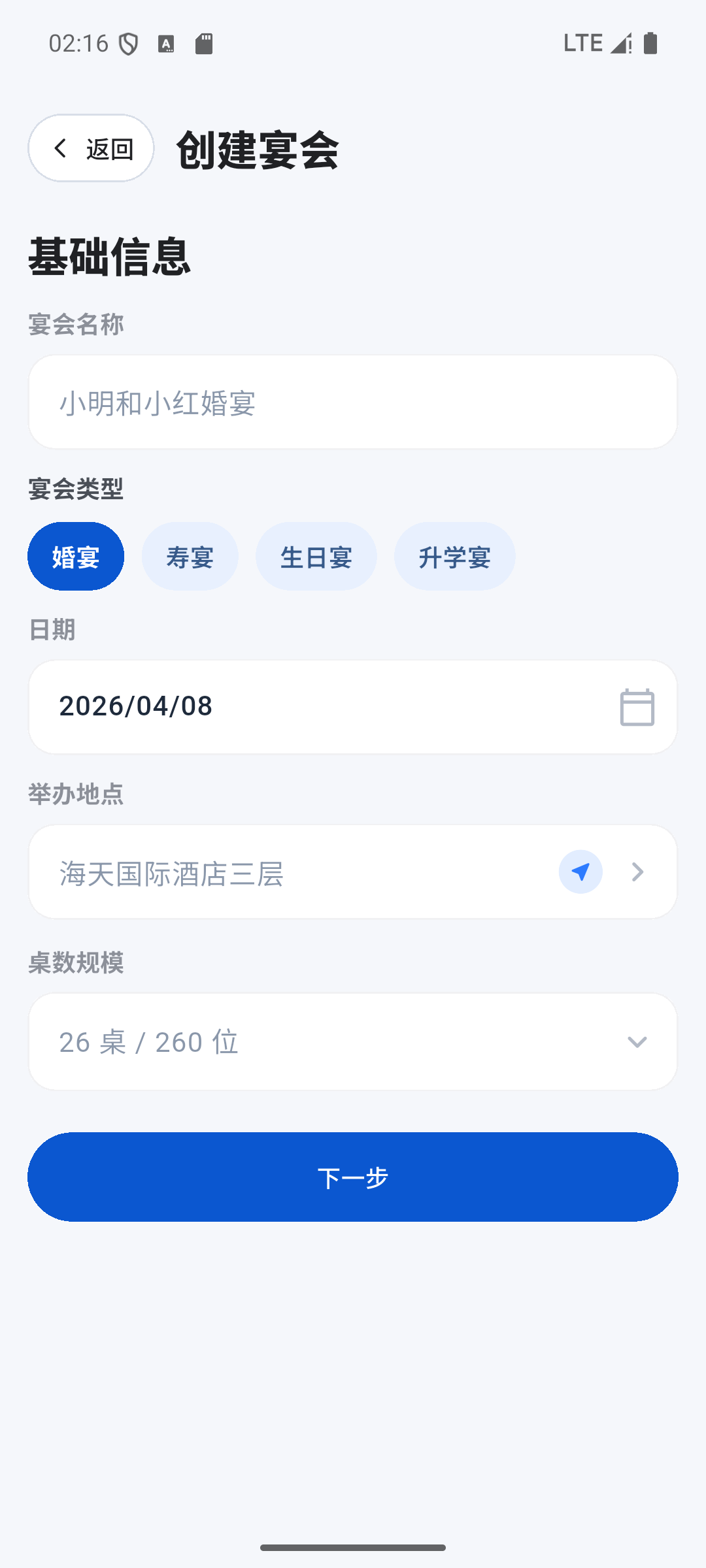Select the 寿宴 banquet type
This screenshot has width=706, height=1568.
pos(190,556)
